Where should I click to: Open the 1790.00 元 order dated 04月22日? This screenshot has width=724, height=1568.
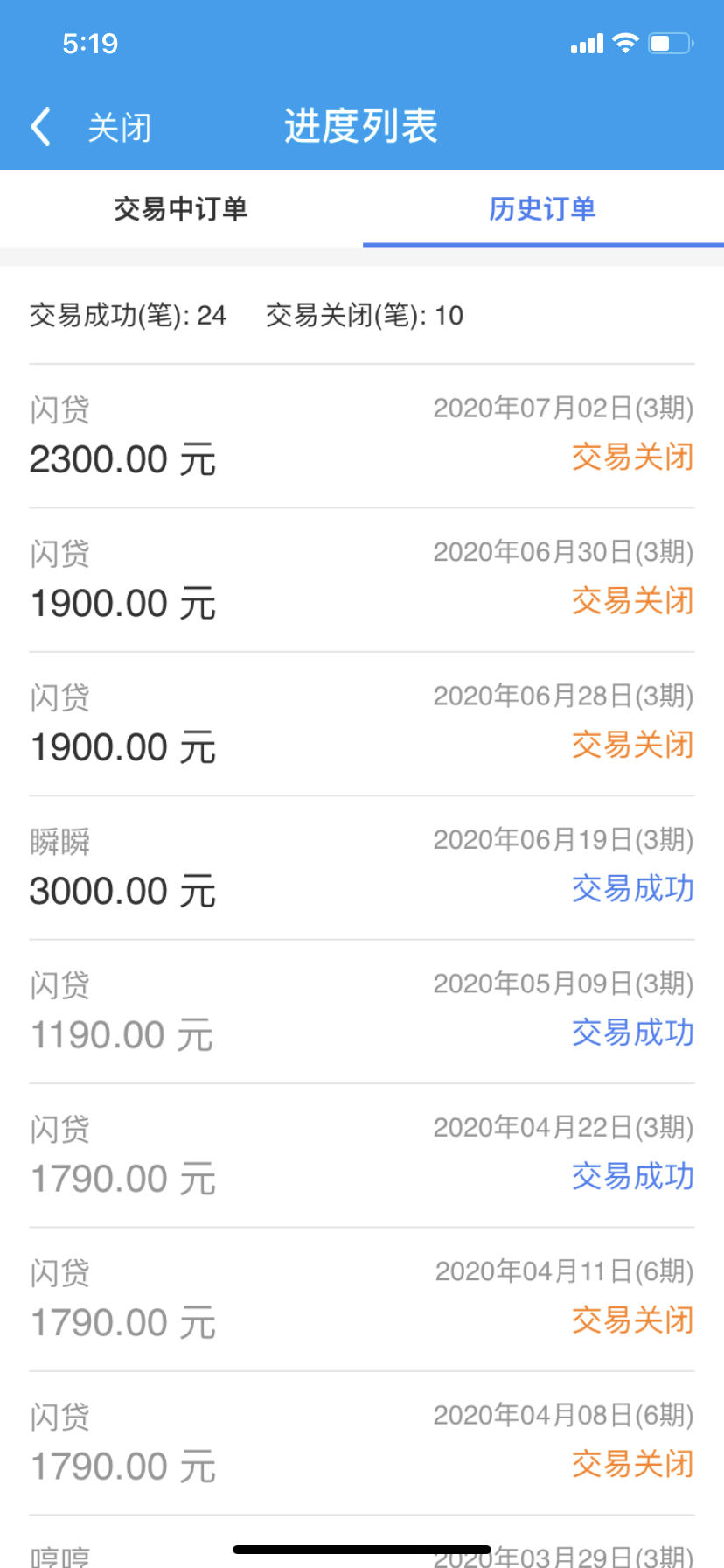click(362, 1156)
